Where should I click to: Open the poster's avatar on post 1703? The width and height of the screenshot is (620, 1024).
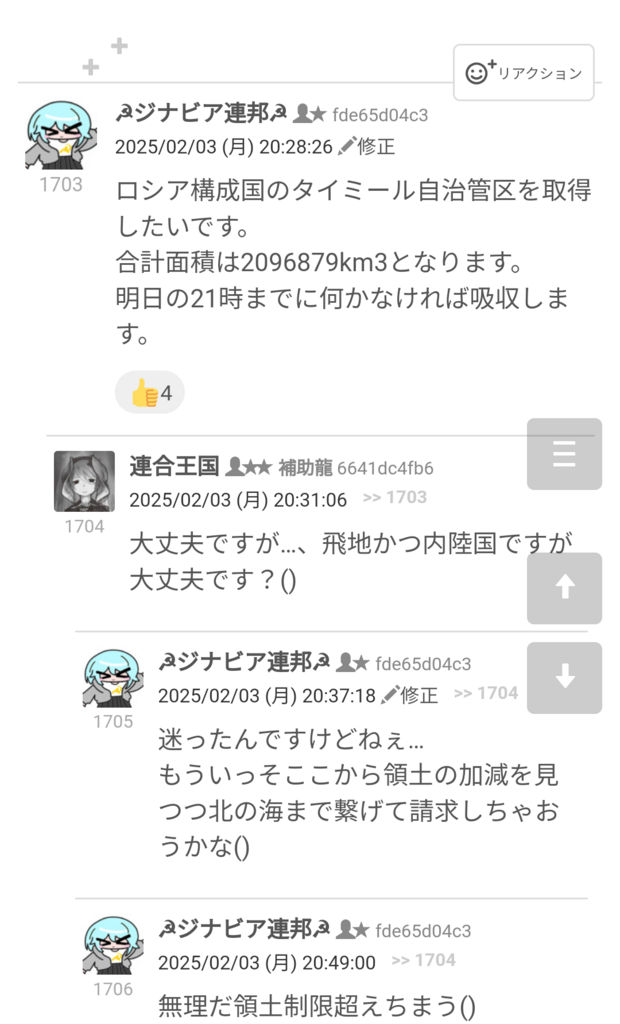60,136
